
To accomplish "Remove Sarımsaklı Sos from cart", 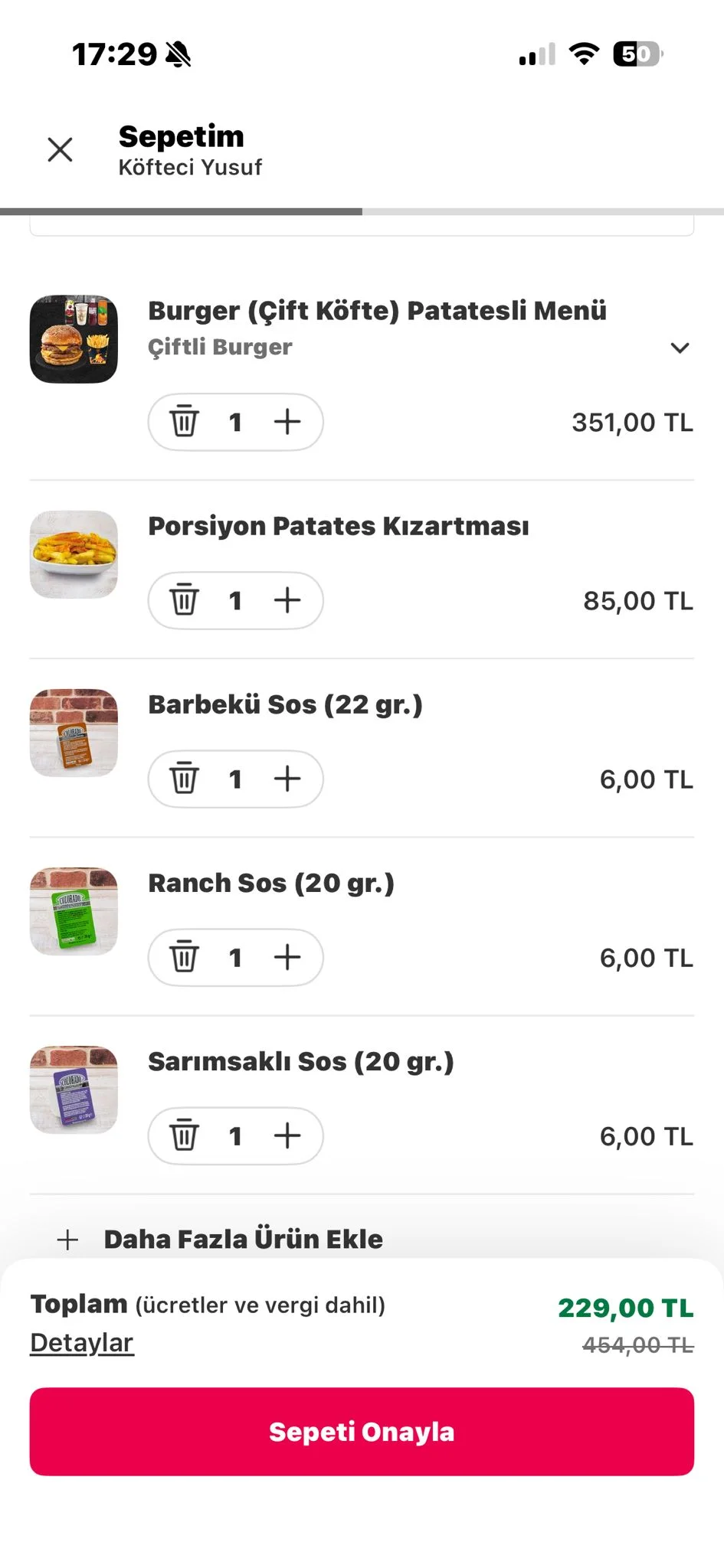I will coord(184,1135).
